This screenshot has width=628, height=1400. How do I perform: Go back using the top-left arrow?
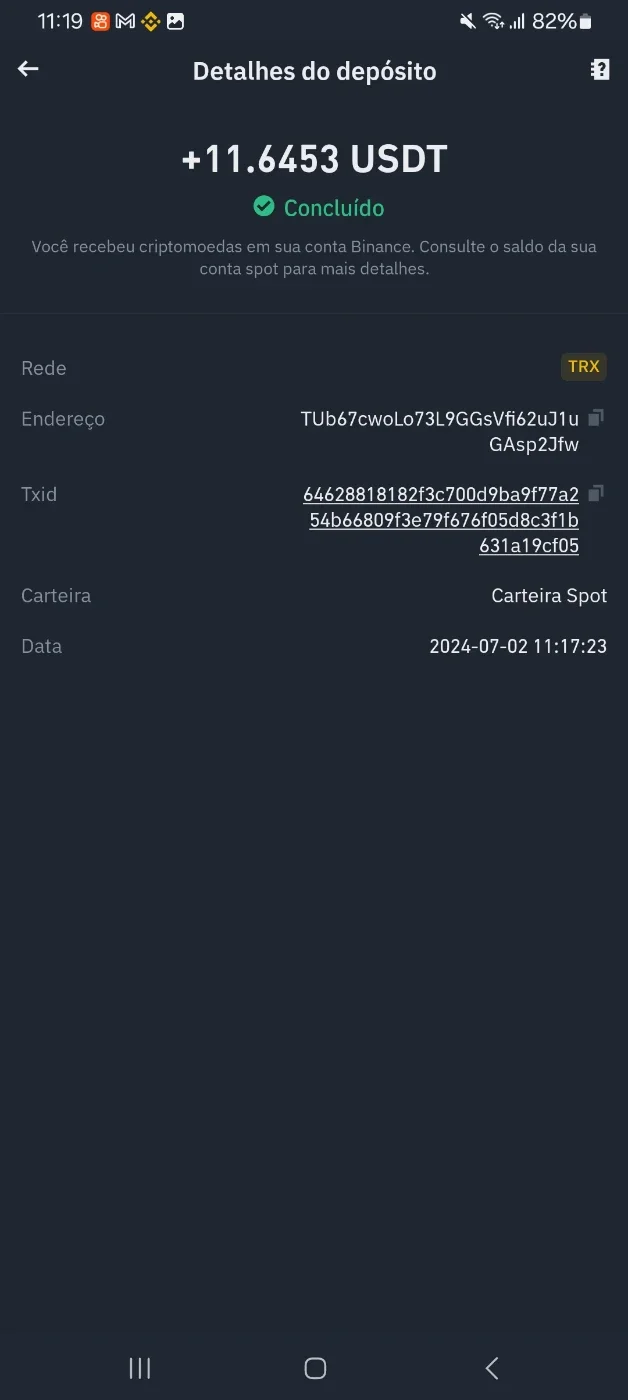click(28, 68)
